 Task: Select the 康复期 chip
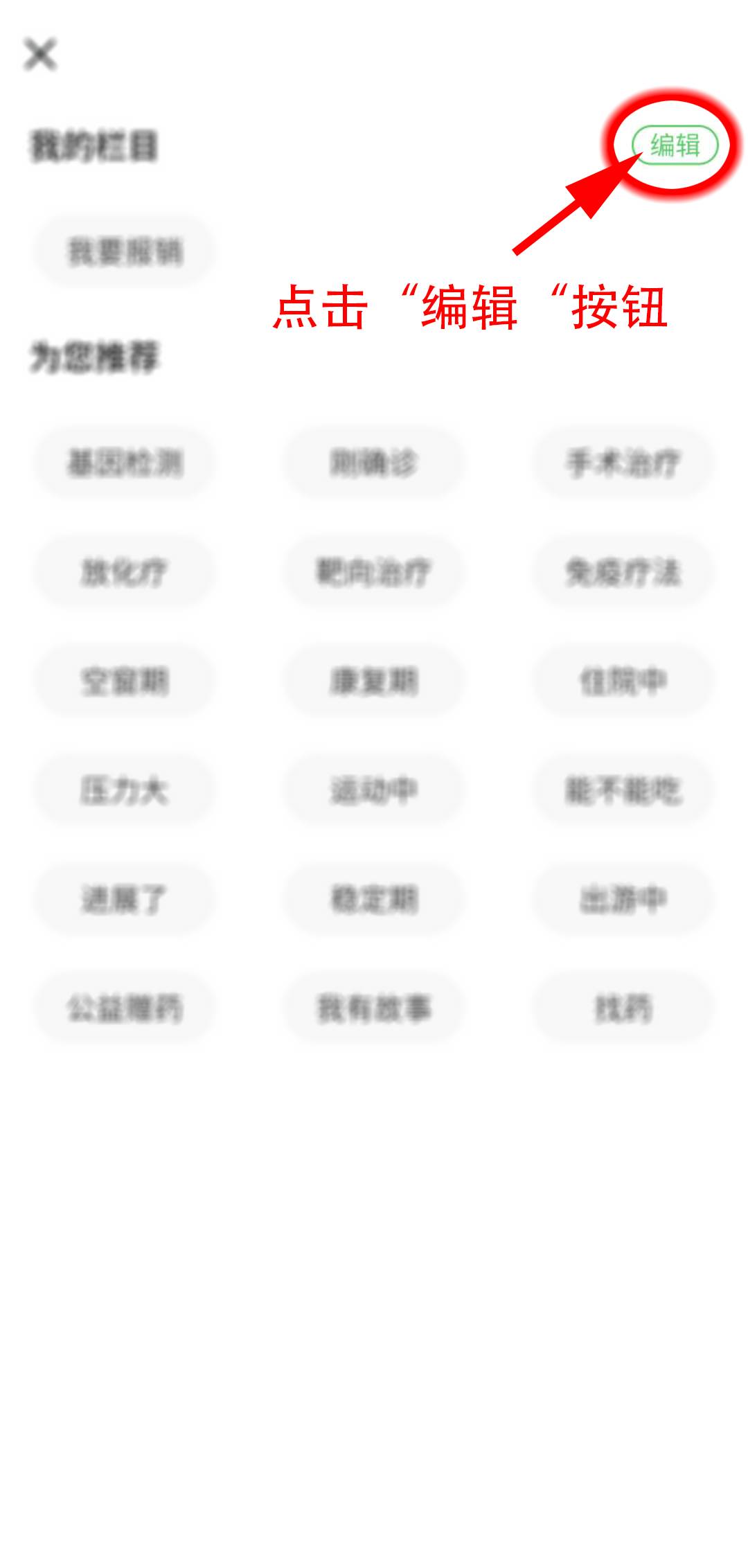pos(373,681)
